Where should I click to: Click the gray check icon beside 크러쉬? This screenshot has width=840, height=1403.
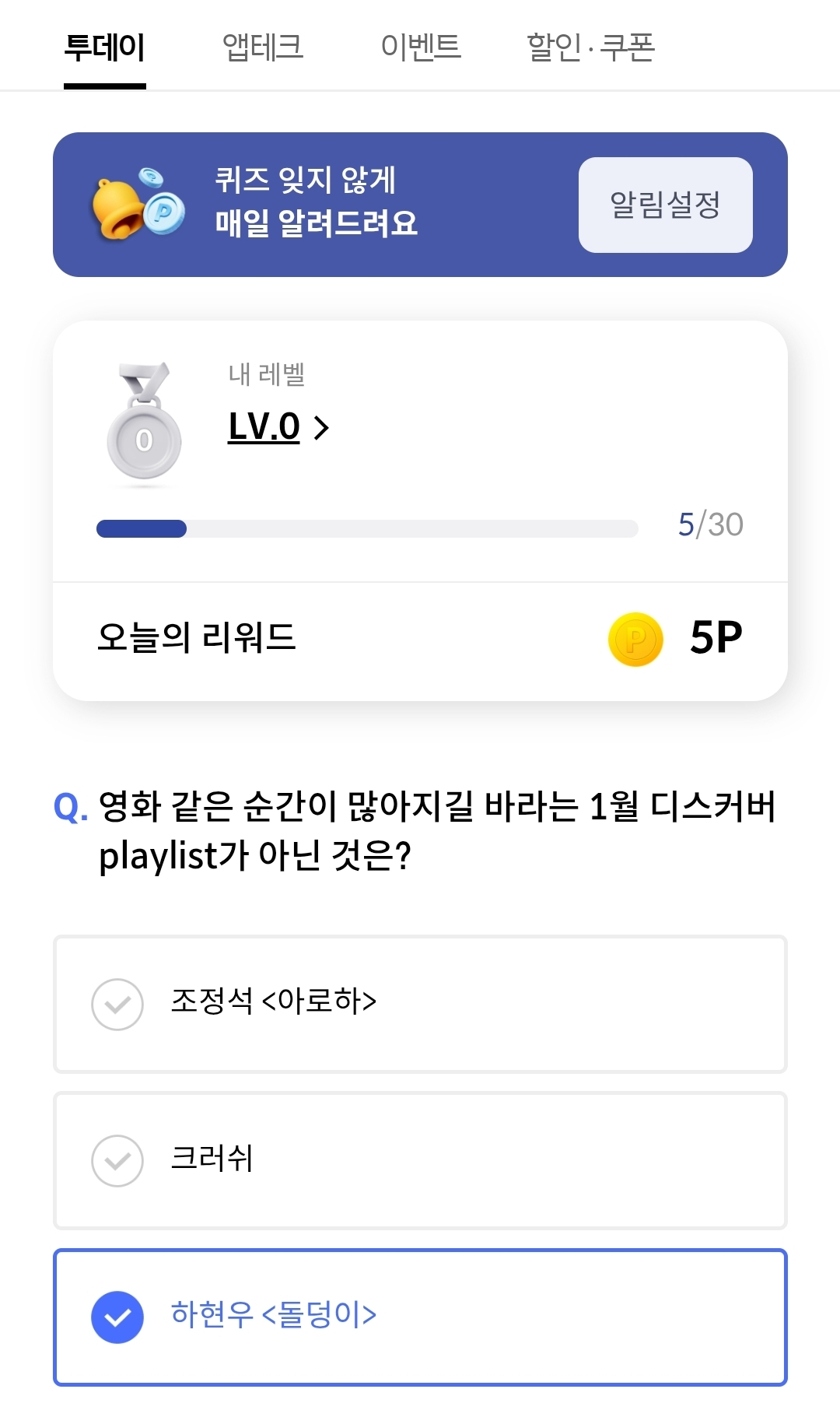(x=117, y=1160)
